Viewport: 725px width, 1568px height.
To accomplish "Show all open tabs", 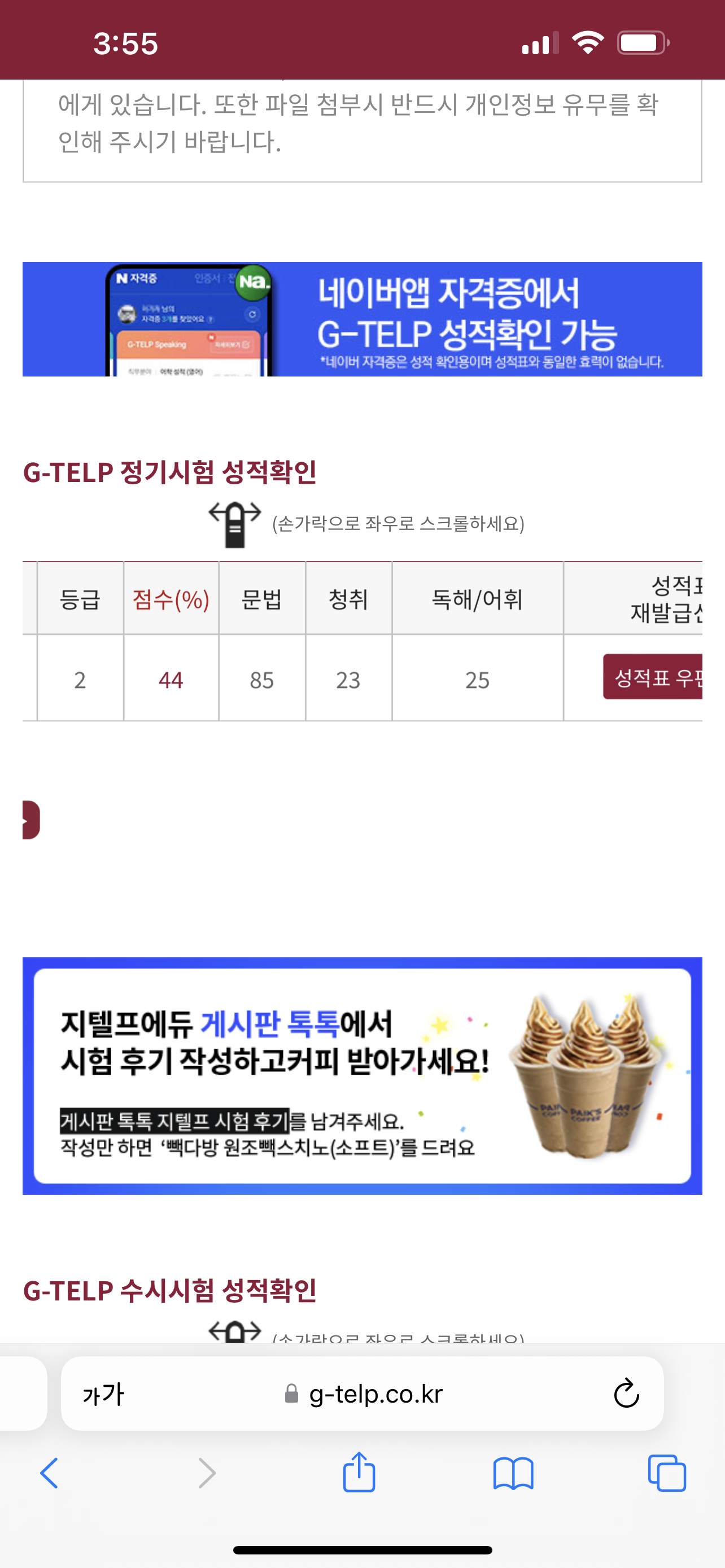I will pos(667,1474).
